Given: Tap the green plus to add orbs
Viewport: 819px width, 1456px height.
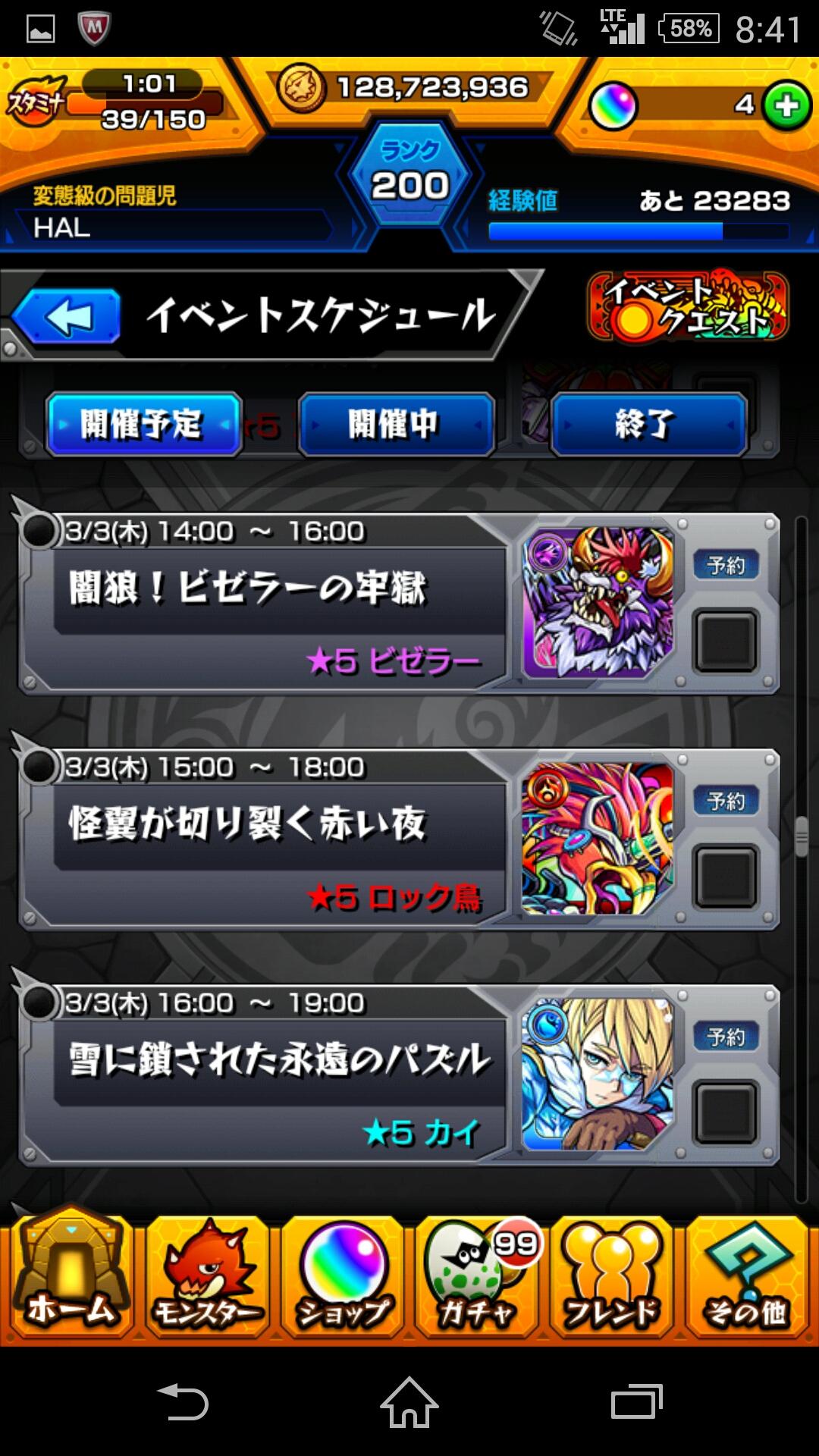Looking at the screenshot, I should point(786,106).
